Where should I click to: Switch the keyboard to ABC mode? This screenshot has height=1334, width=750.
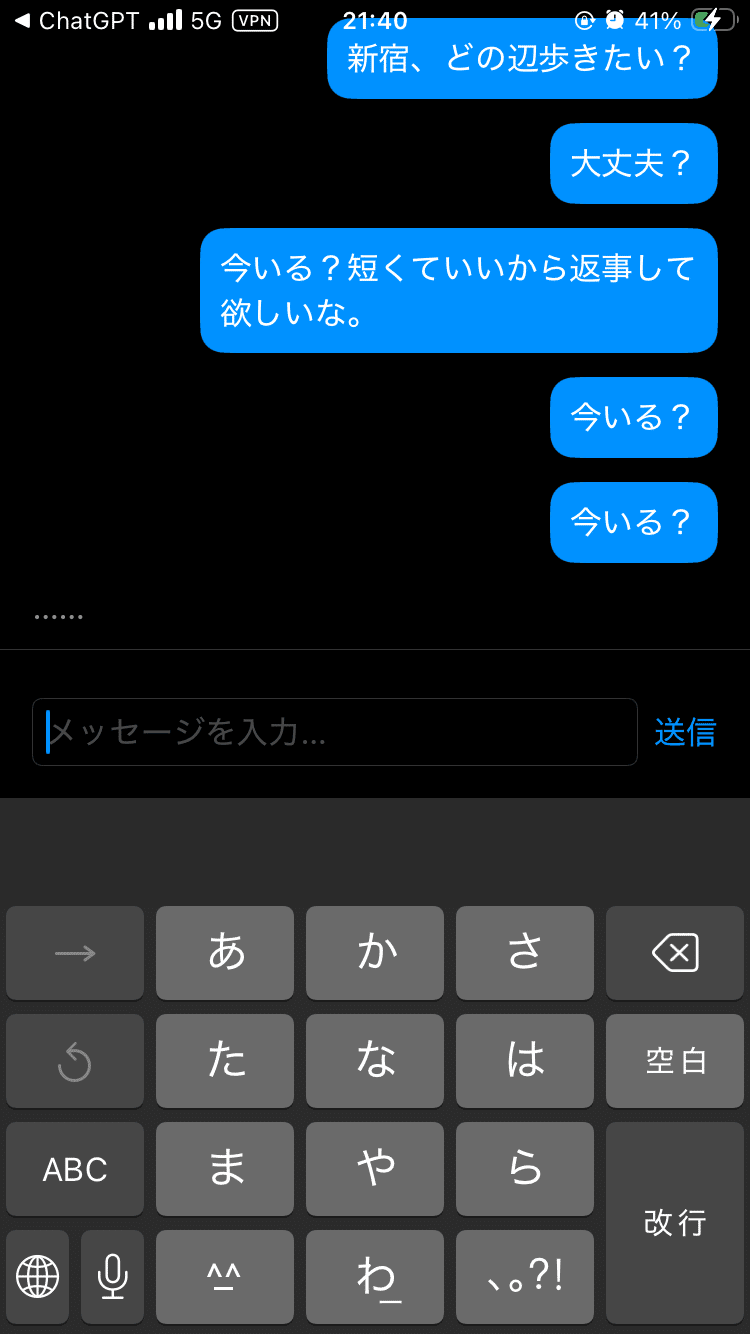click(x=75, y=1169)
